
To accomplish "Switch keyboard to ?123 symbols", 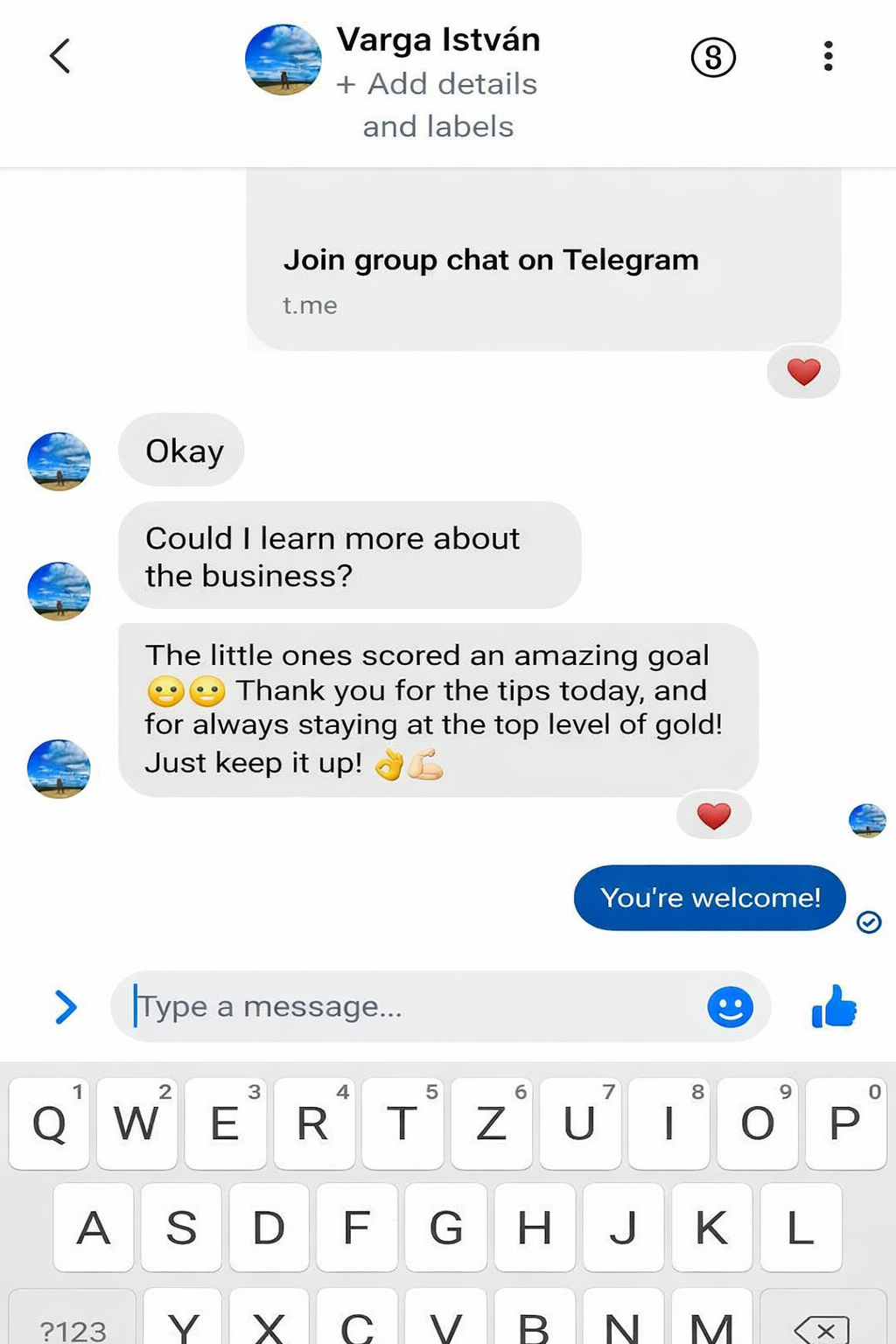I will (x=73, y=1328).
